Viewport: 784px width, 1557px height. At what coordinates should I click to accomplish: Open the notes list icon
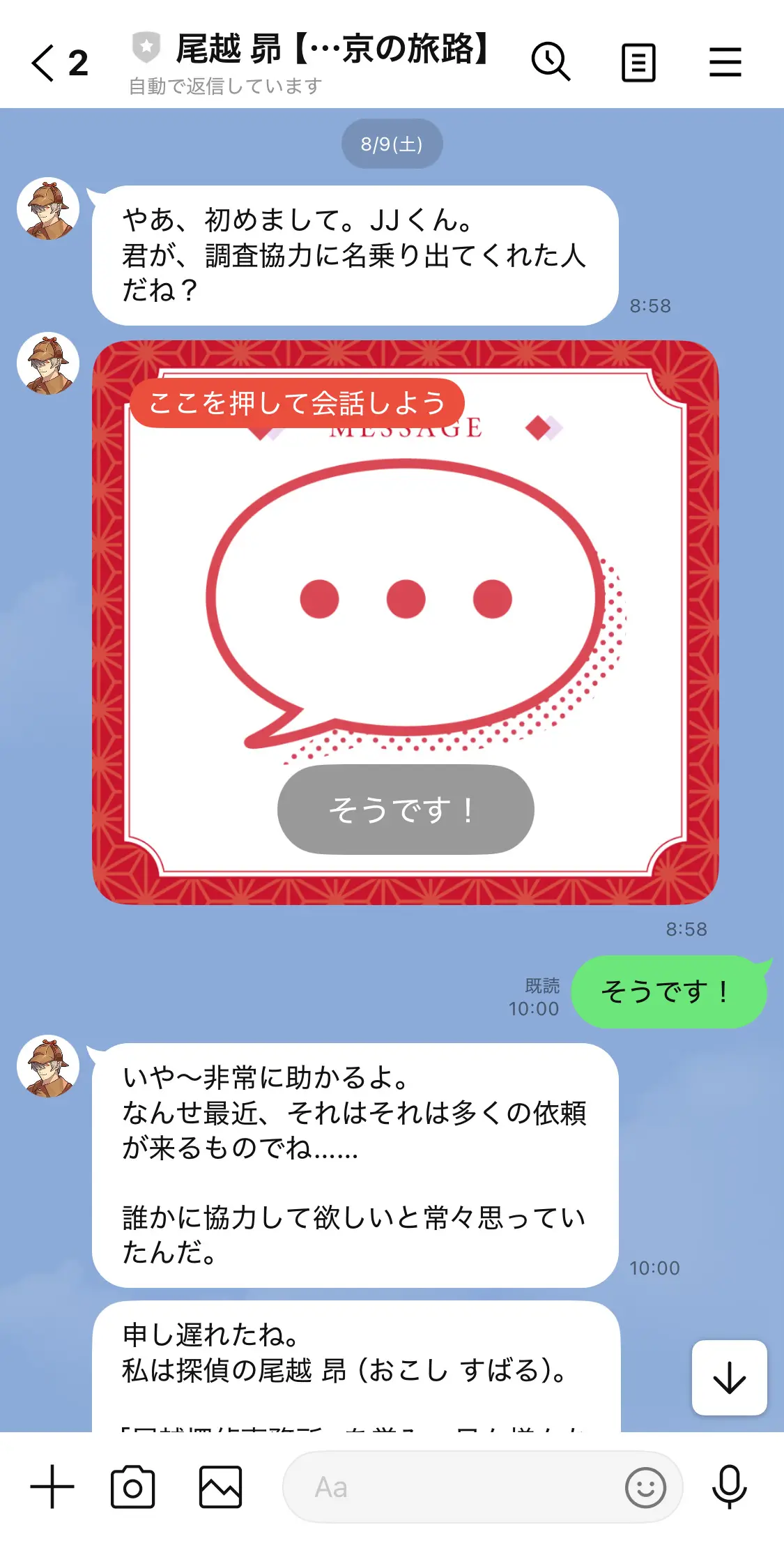pyautogui.click(x=638, y=63)
